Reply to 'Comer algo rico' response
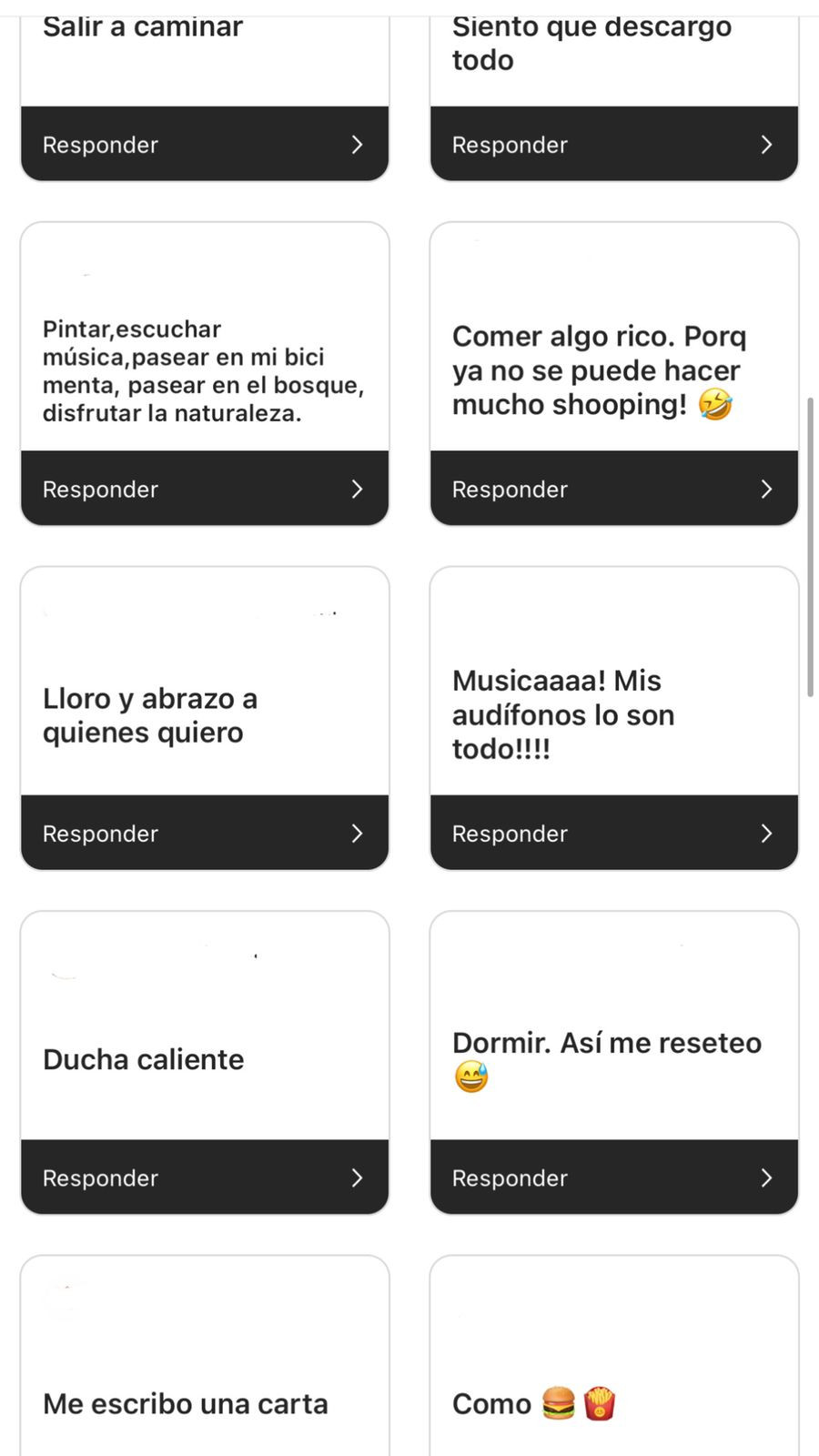The width and height of the screenshot is (819, 1456). [613, 489]
